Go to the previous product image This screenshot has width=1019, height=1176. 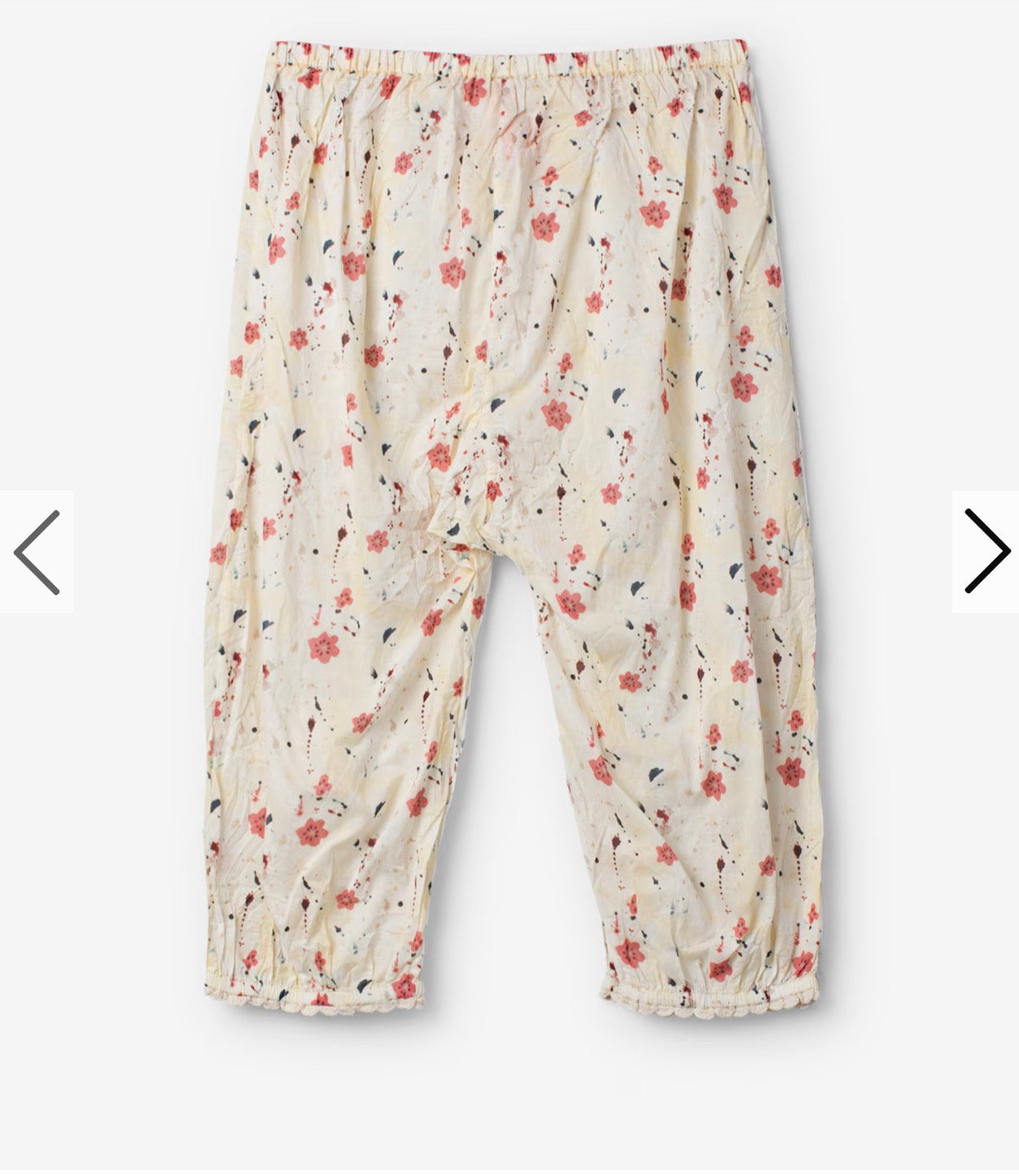[x=37, y=552]
